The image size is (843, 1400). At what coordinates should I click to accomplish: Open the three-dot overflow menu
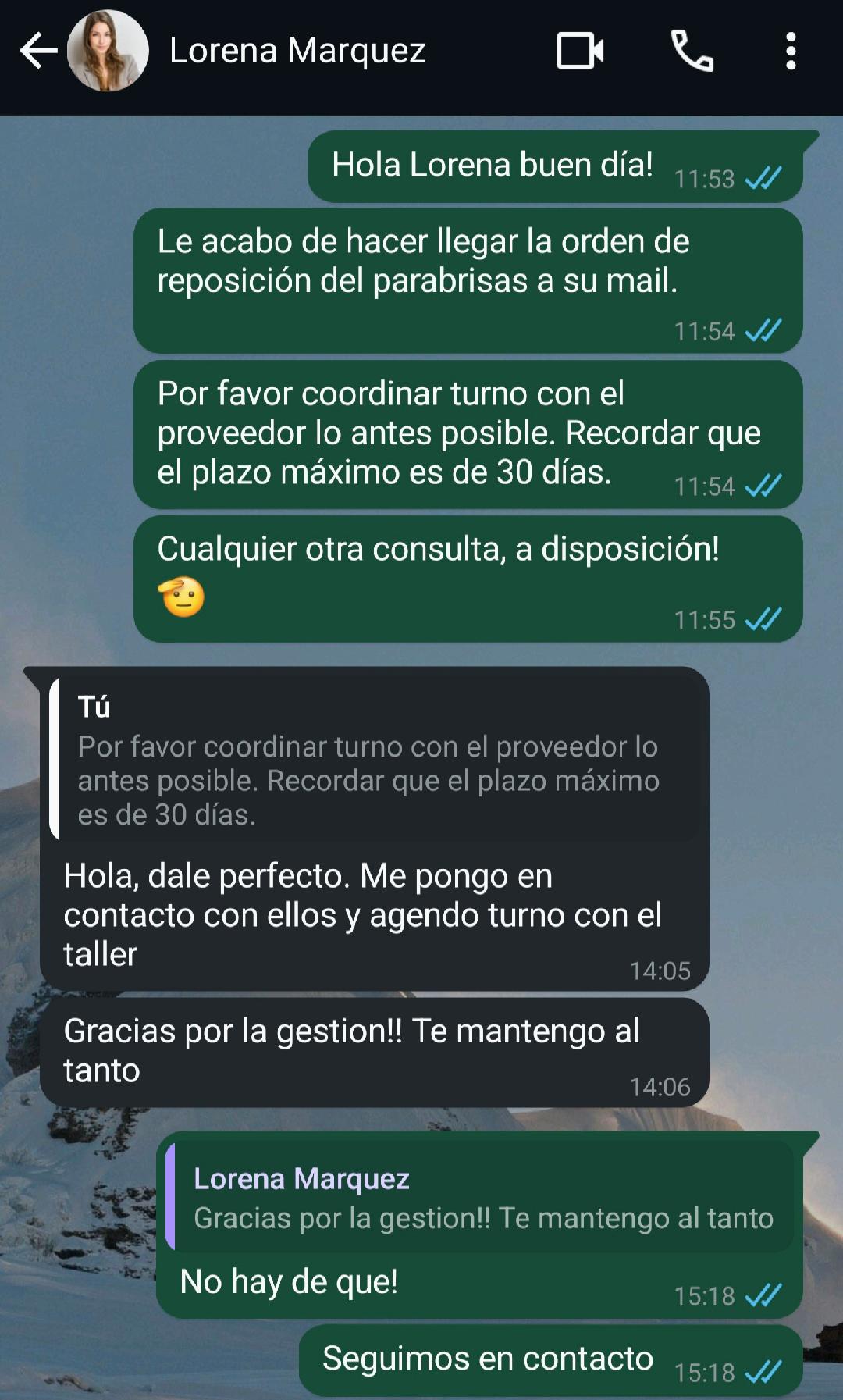(791, 52)
